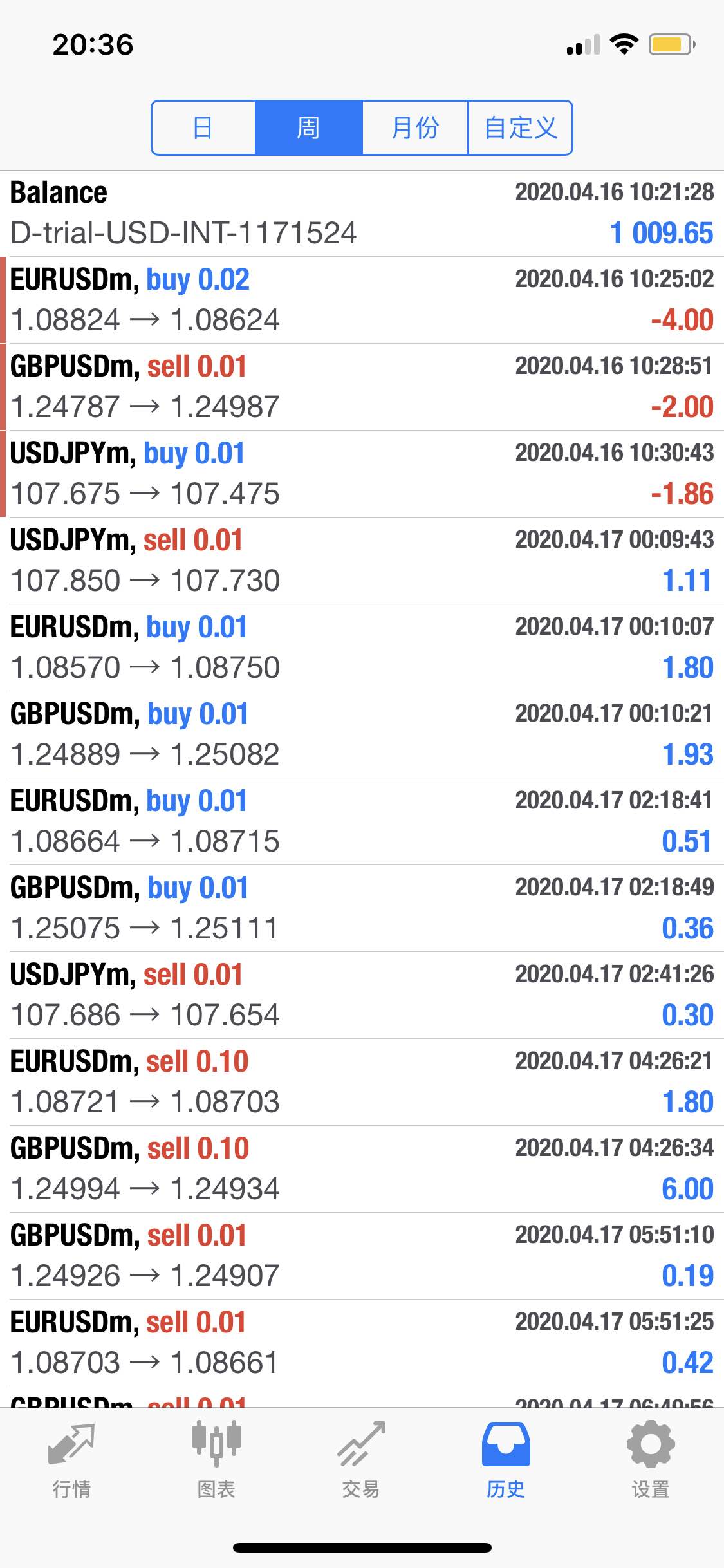Expand the Balance entry of 1 009.65
Image resolution: width=724 pixels, height=1568 pixels.
point(362,213)
